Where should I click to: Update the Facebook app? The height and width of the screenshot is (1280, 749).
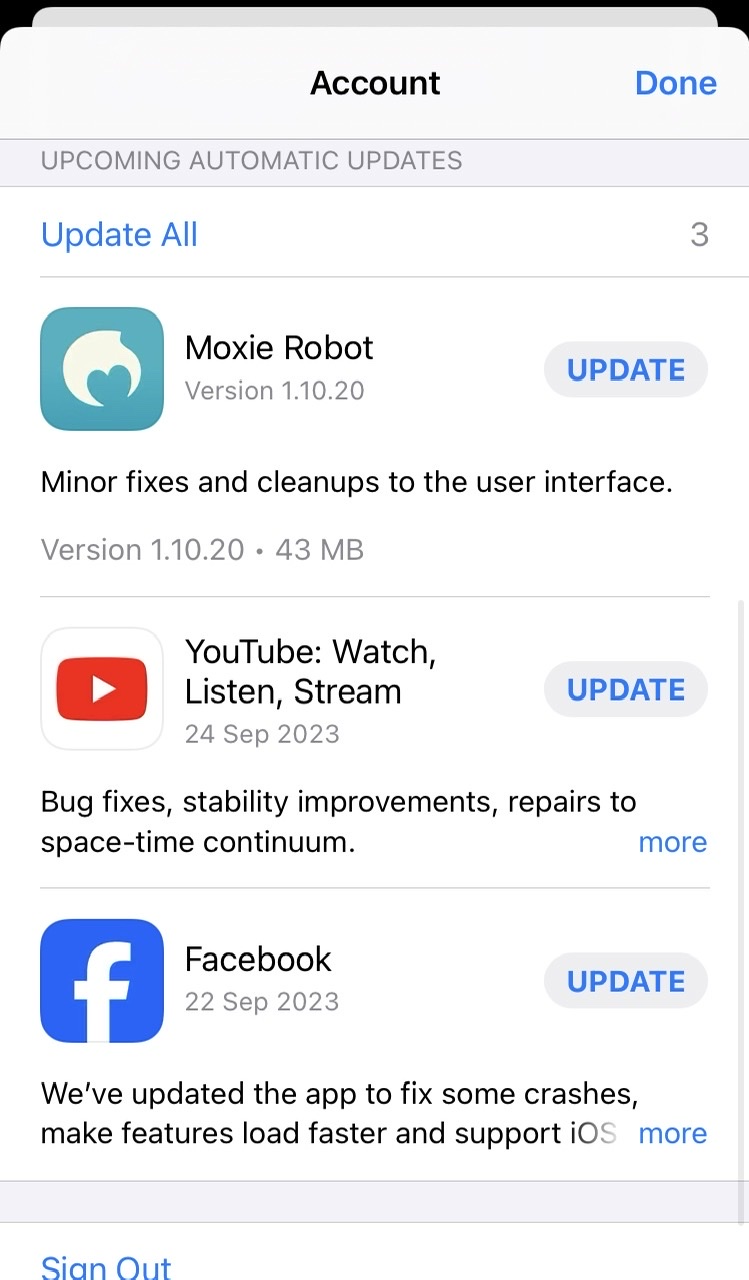click(625, 981)
